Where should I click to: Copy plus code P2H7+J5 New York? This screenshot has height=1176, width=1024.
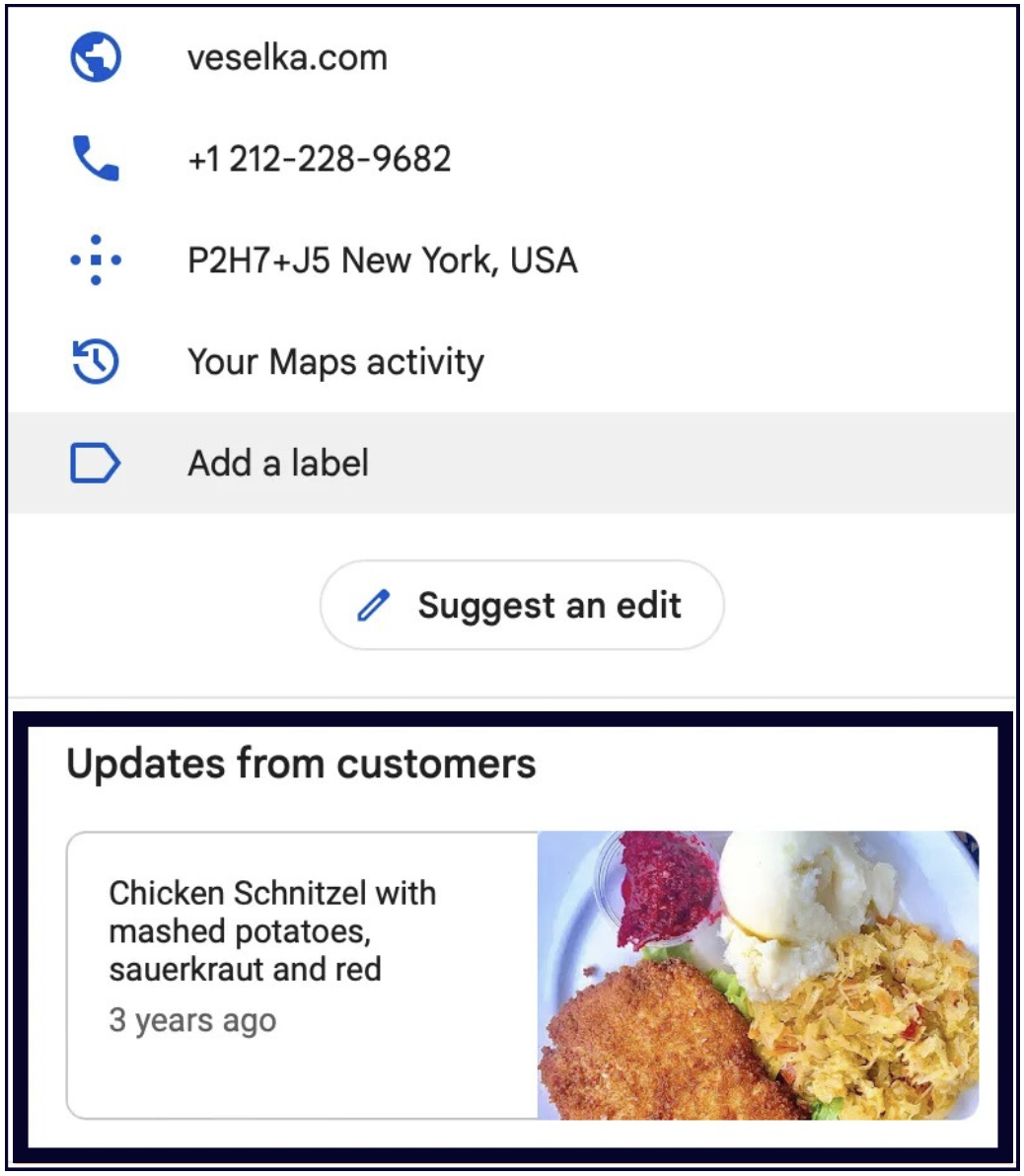pyautogui.click(x=382, y=261)
